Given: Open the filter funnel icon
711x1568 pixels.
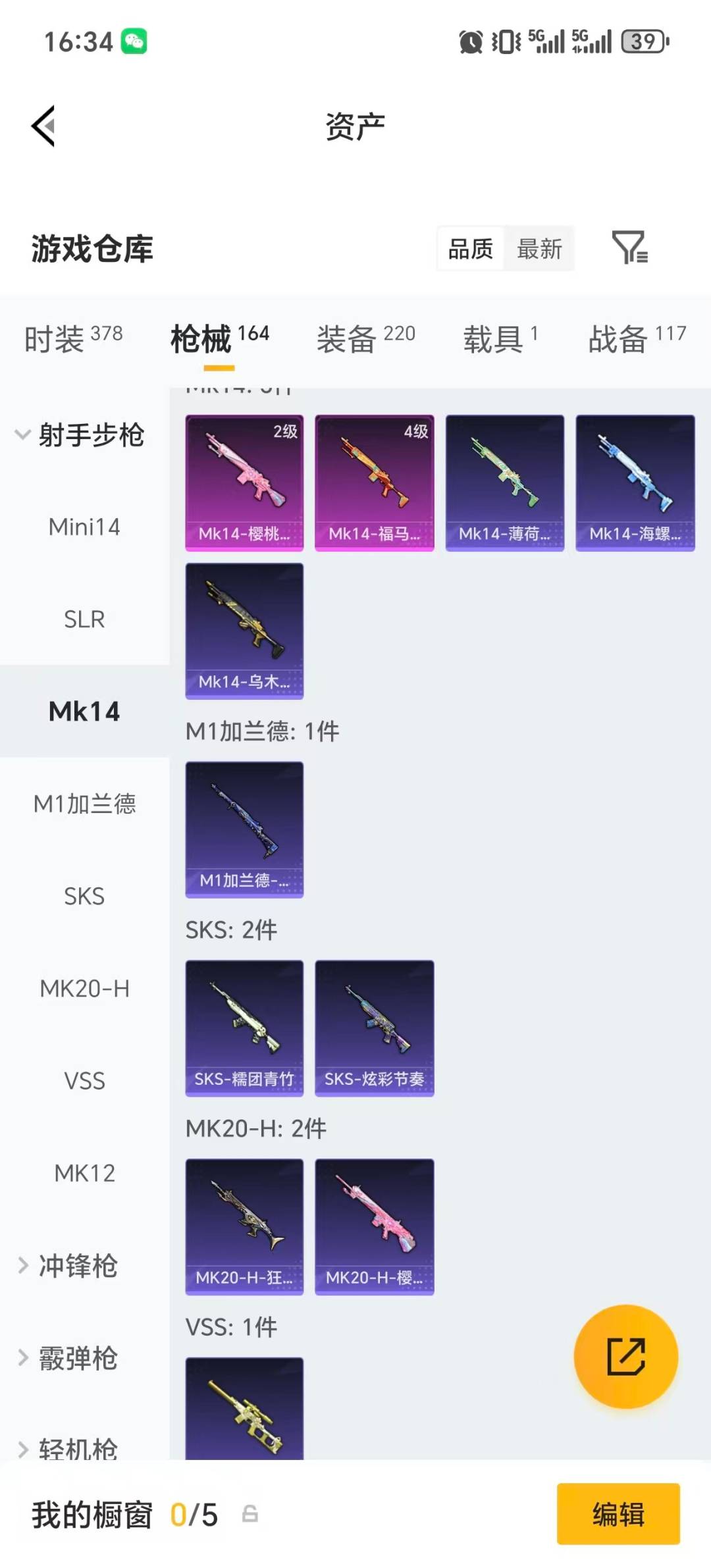Looking at the screenshot, I should [x=631, y=249].
